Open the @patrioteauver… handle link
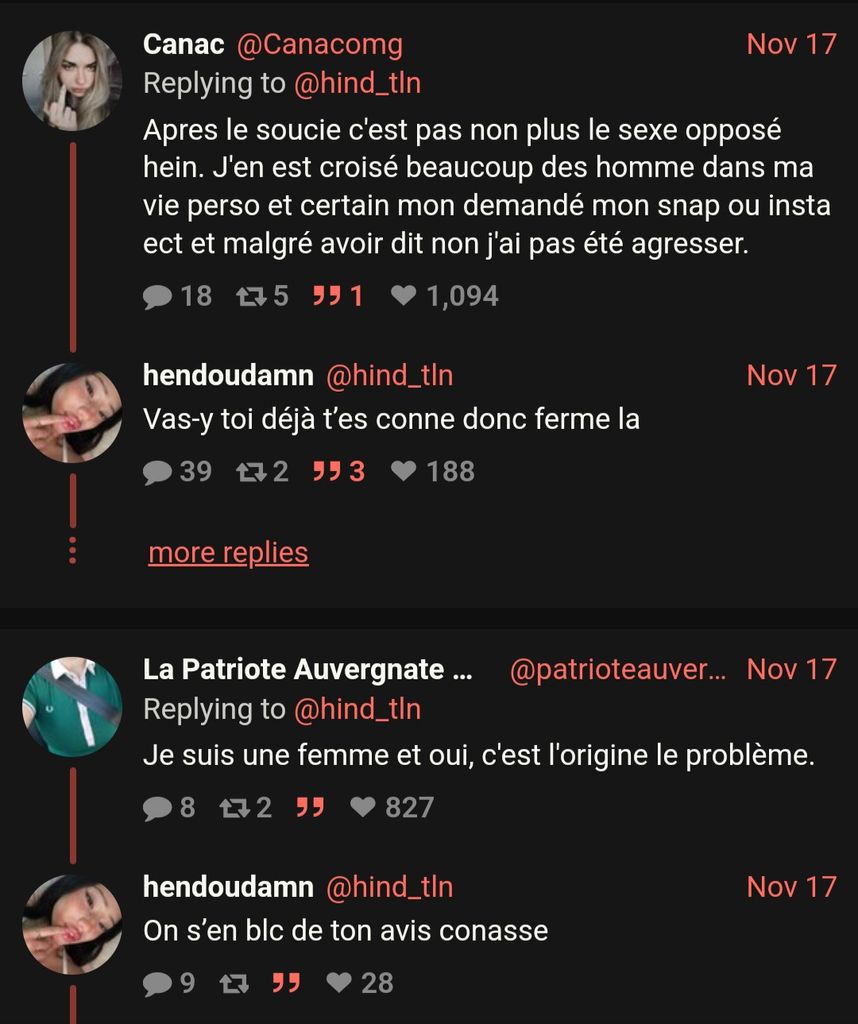The image size is (858, 1024). pos(618,670)
